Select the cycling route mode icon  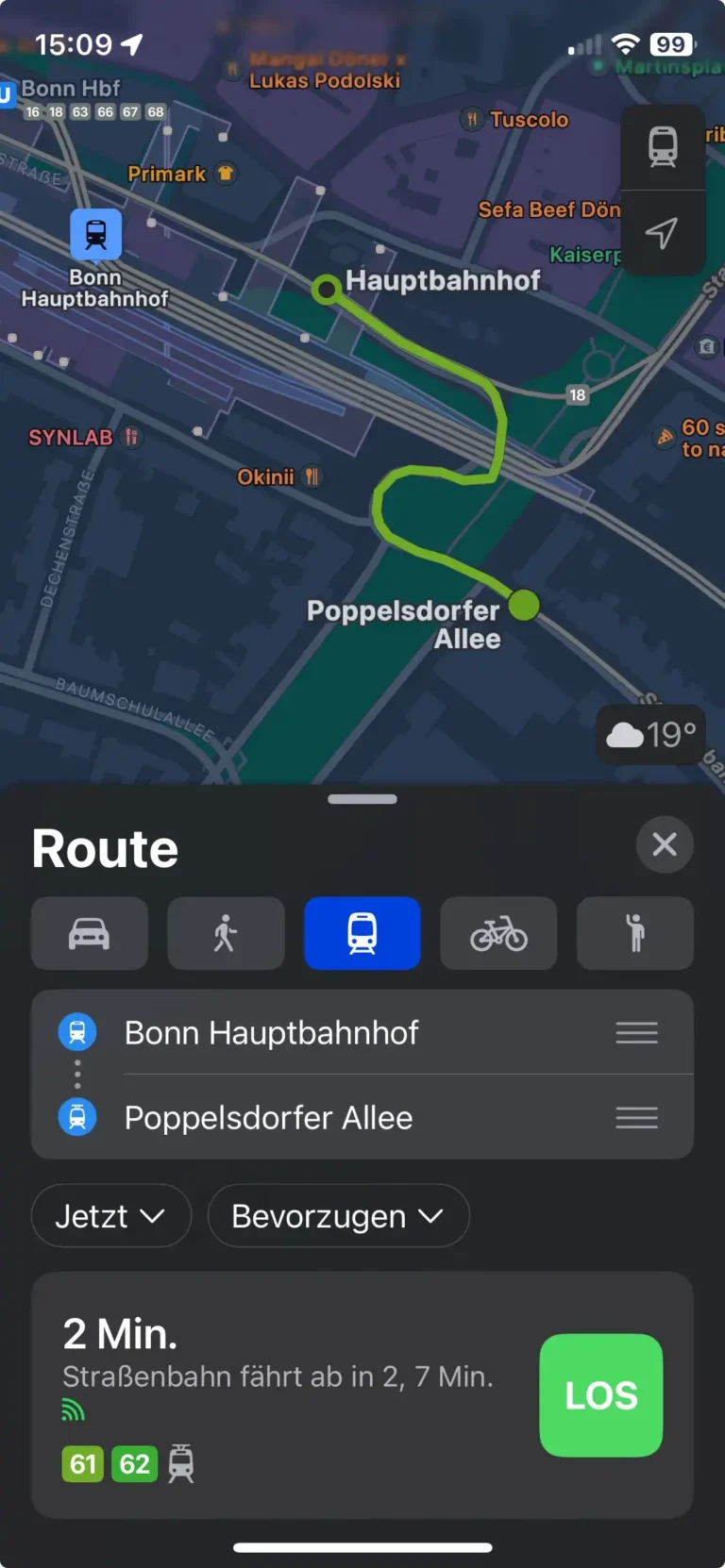[x=498, y=934]
